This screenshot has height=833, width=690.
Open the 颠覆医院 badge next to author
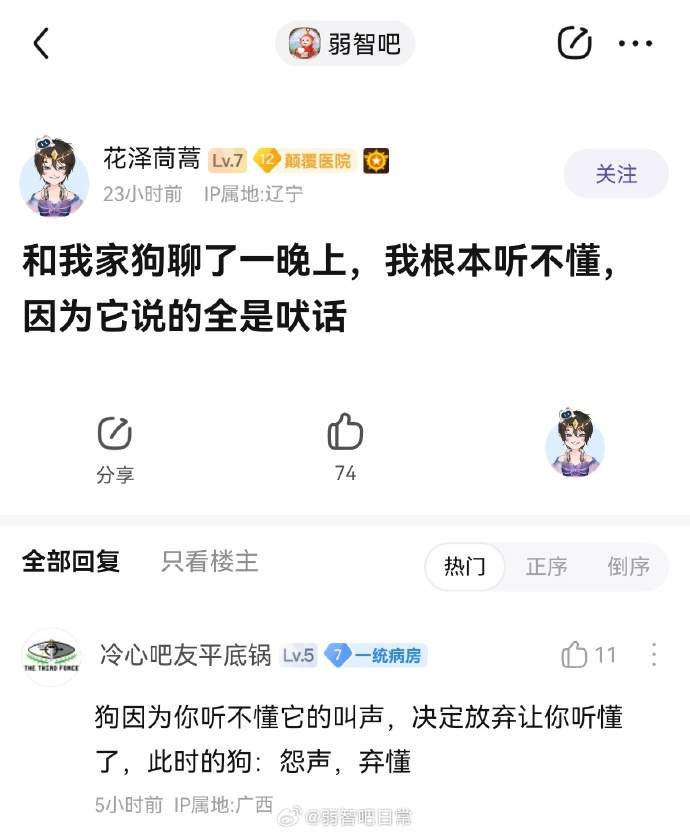(x=305, y=160)
